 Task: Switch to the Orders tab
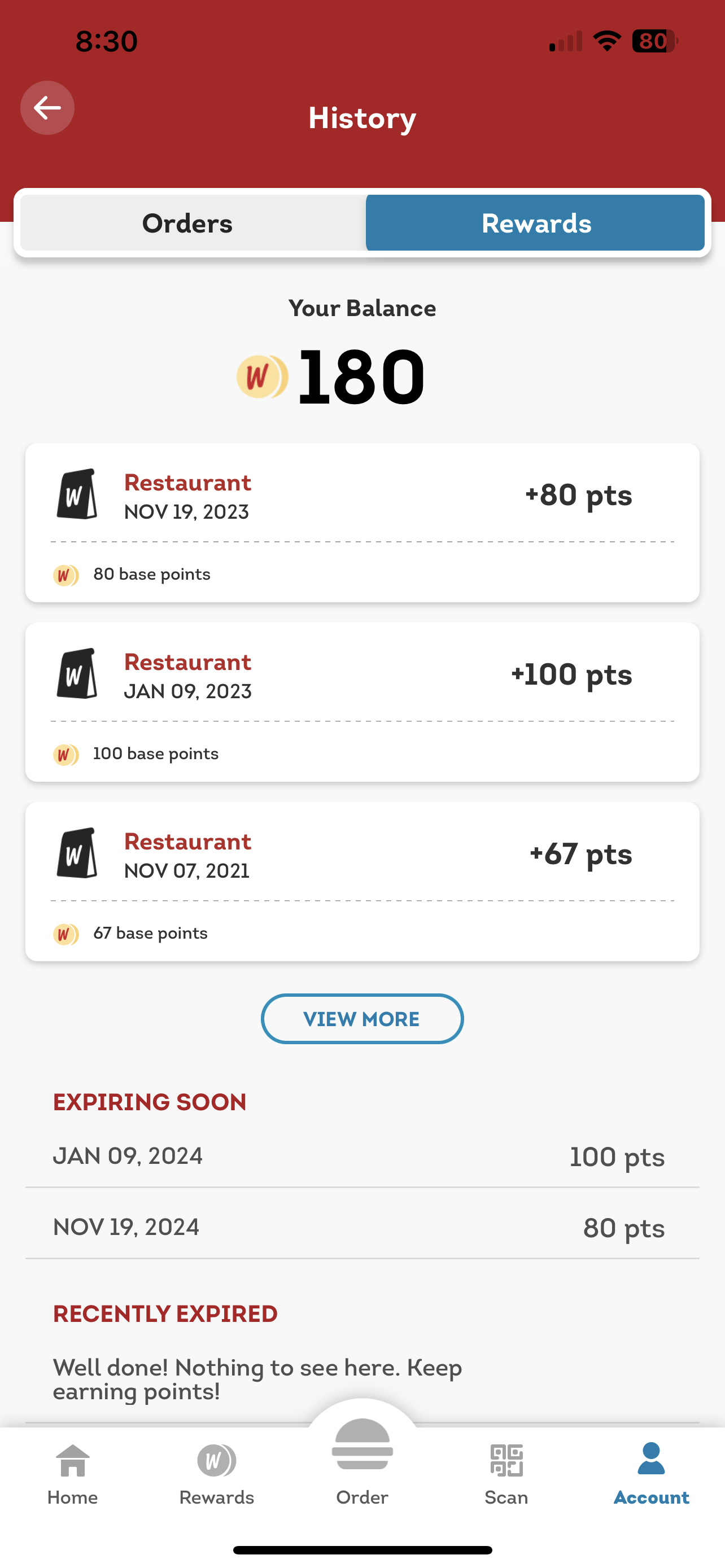pos(187,224)
